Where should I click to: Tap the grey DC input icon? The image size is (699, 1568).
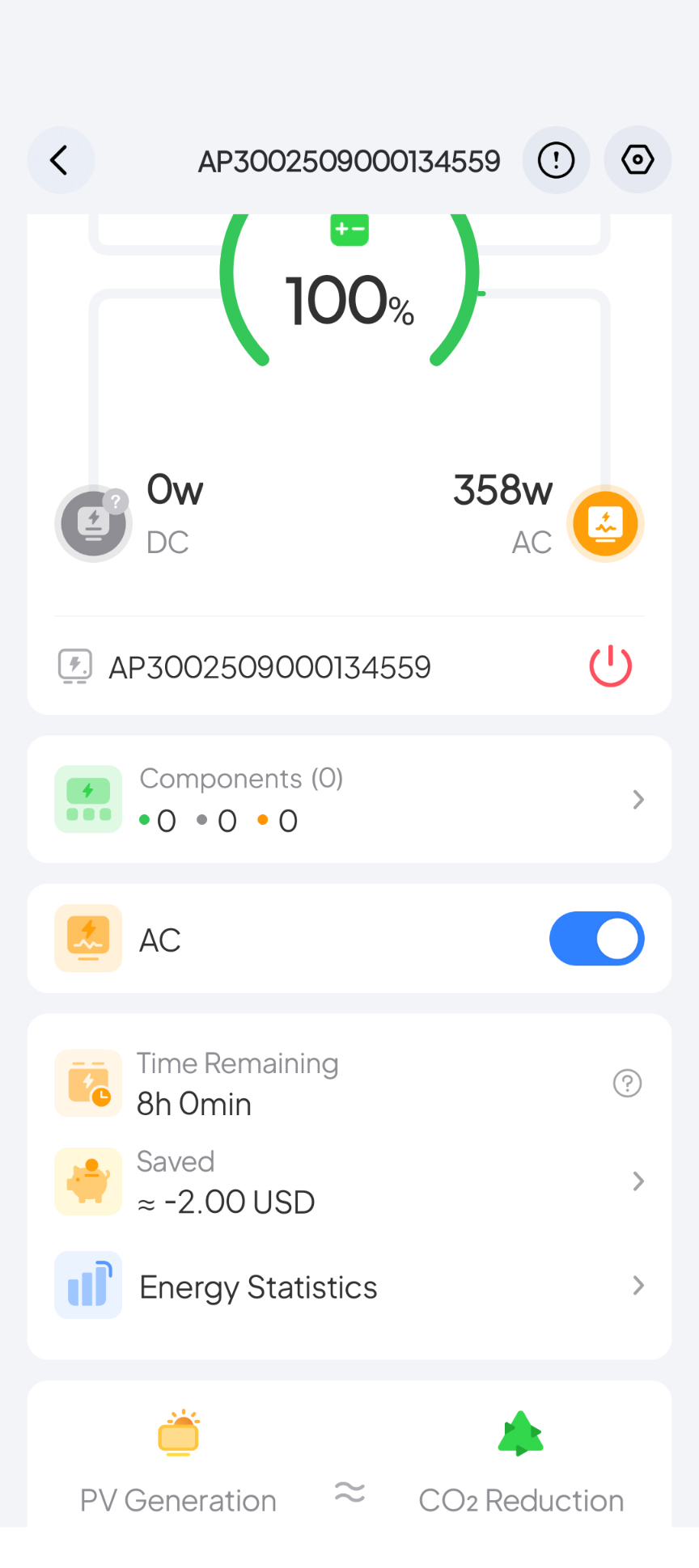pos(94,524)
